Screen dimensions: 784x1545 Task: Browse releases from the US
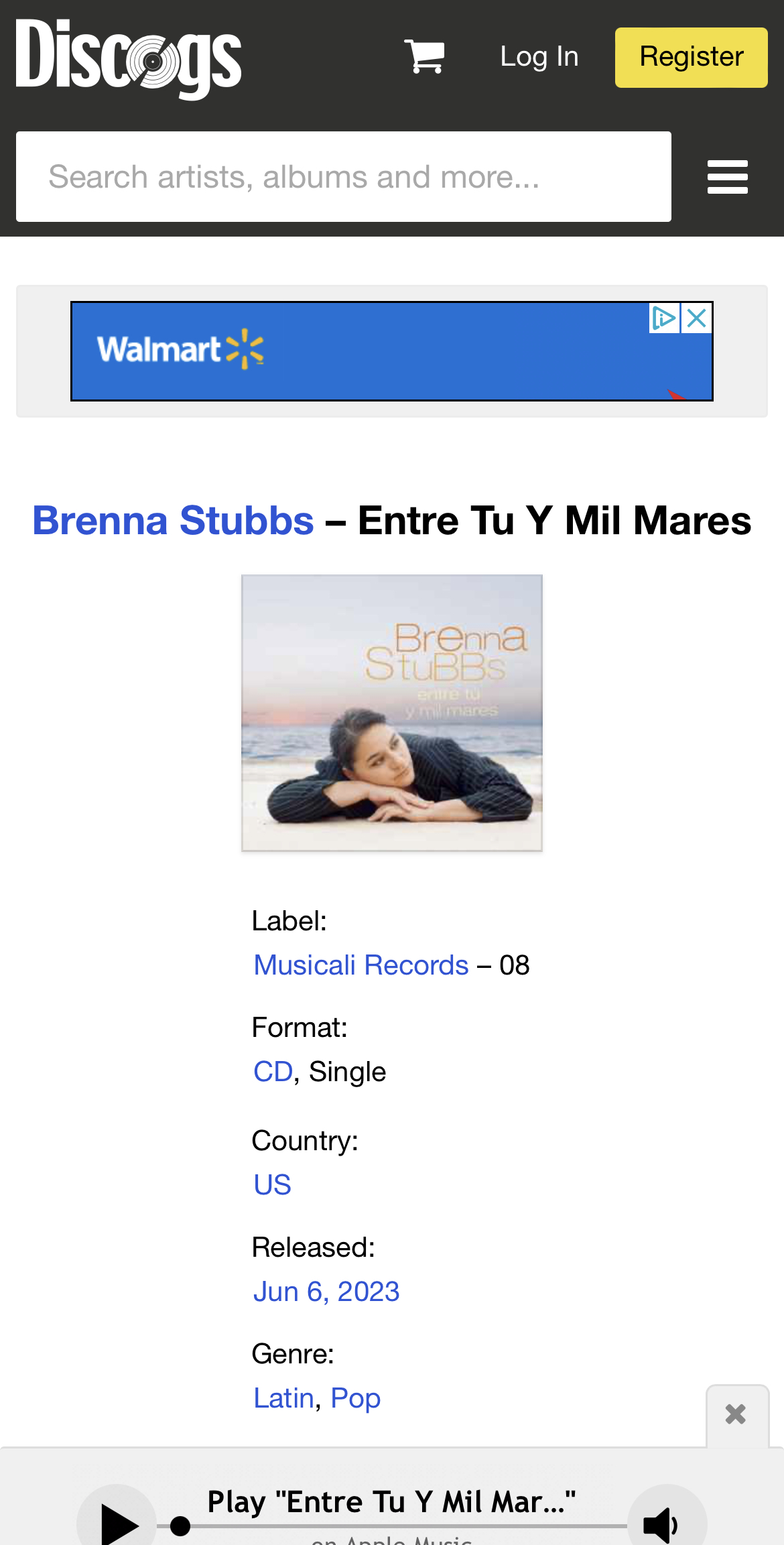tap(272, 1185)
